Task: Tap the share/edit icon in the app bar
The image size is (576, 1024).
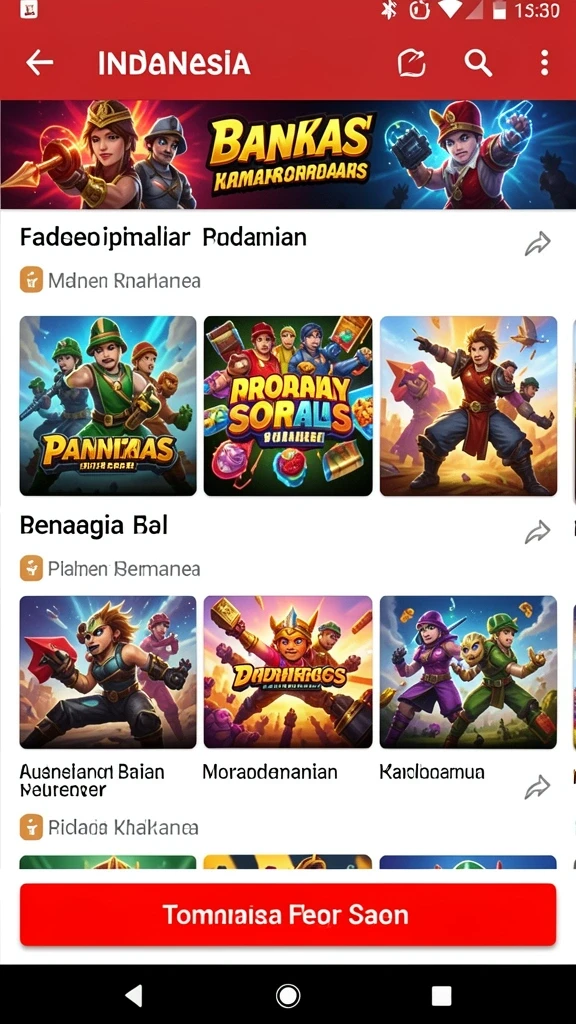Action: click(412, 63)
